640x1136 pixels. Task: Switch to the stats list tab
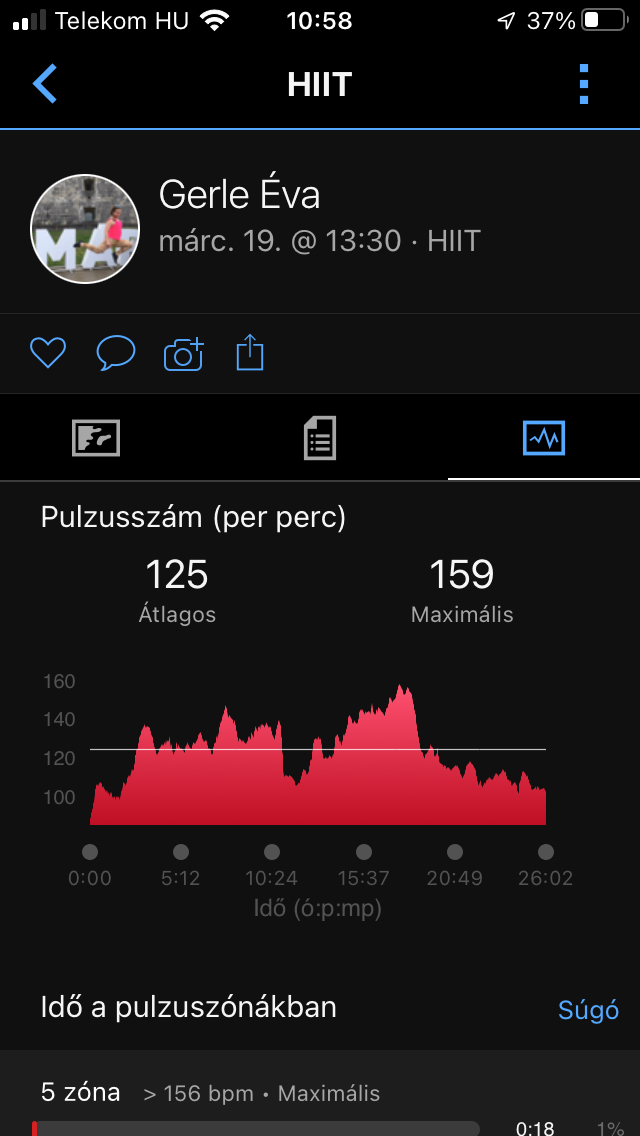320,438
